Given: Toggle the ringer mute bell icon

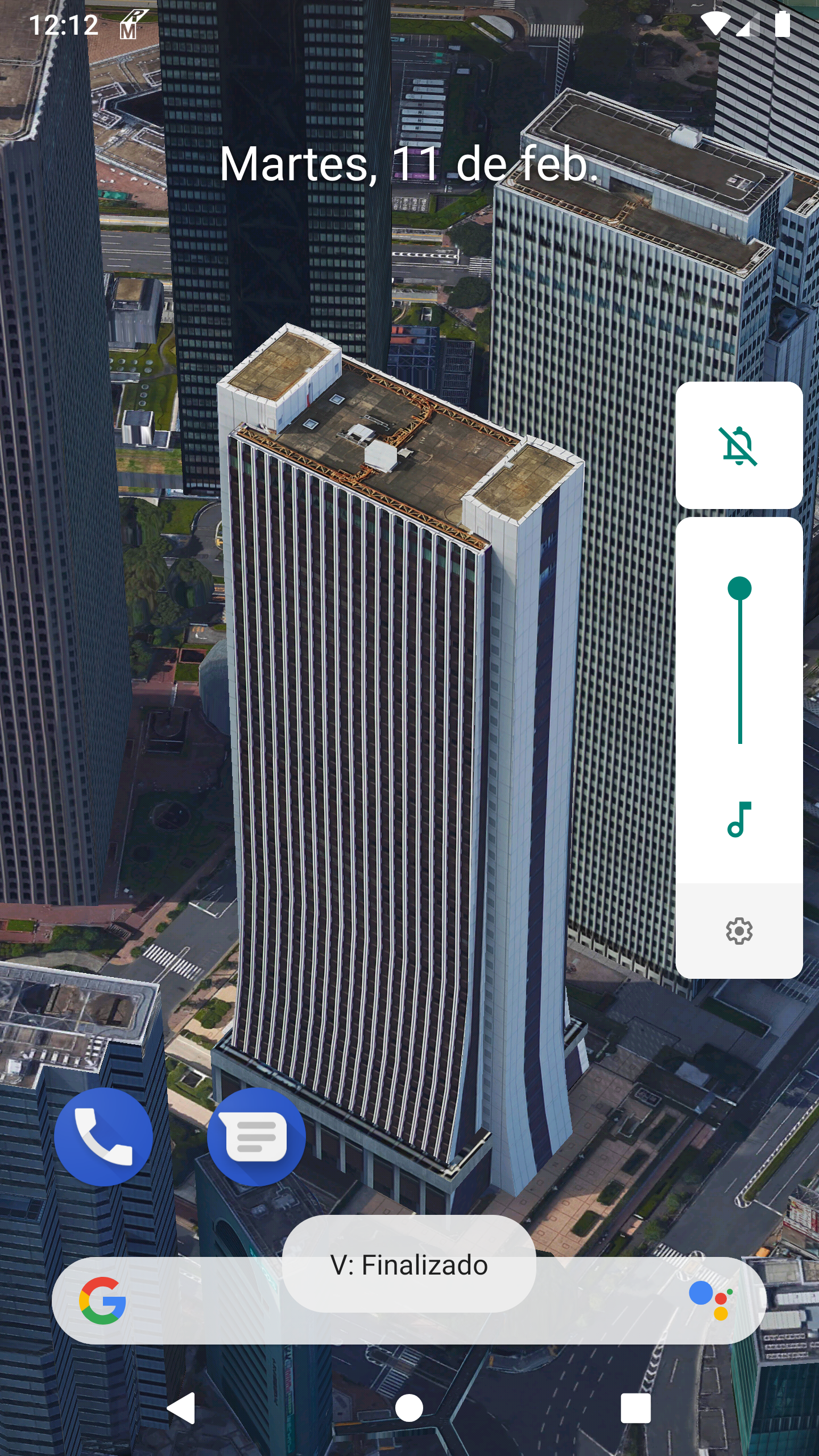Looking at the screenshot, I should [x=739, y=445].
